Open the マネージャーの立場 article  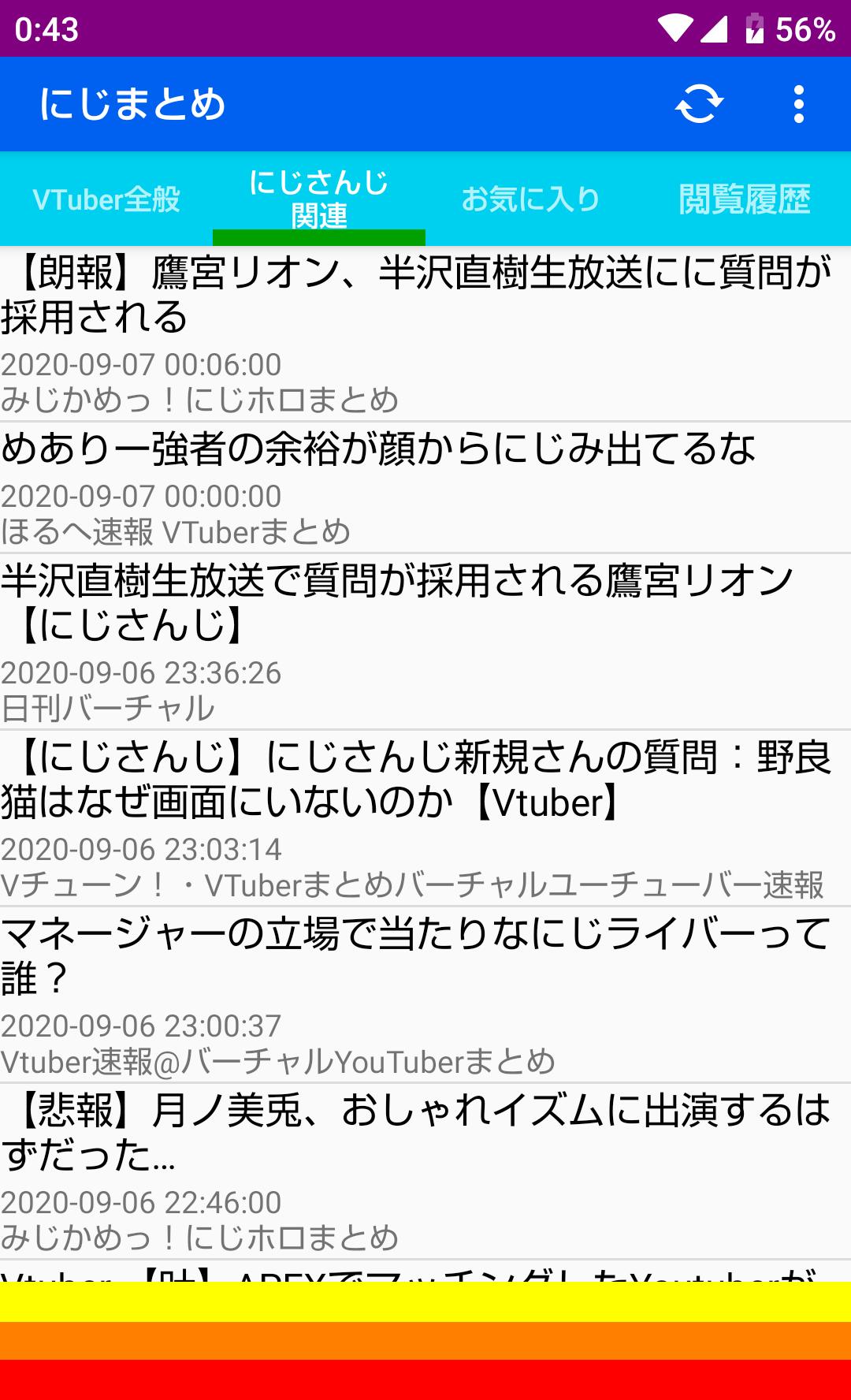tap(425, 995)
